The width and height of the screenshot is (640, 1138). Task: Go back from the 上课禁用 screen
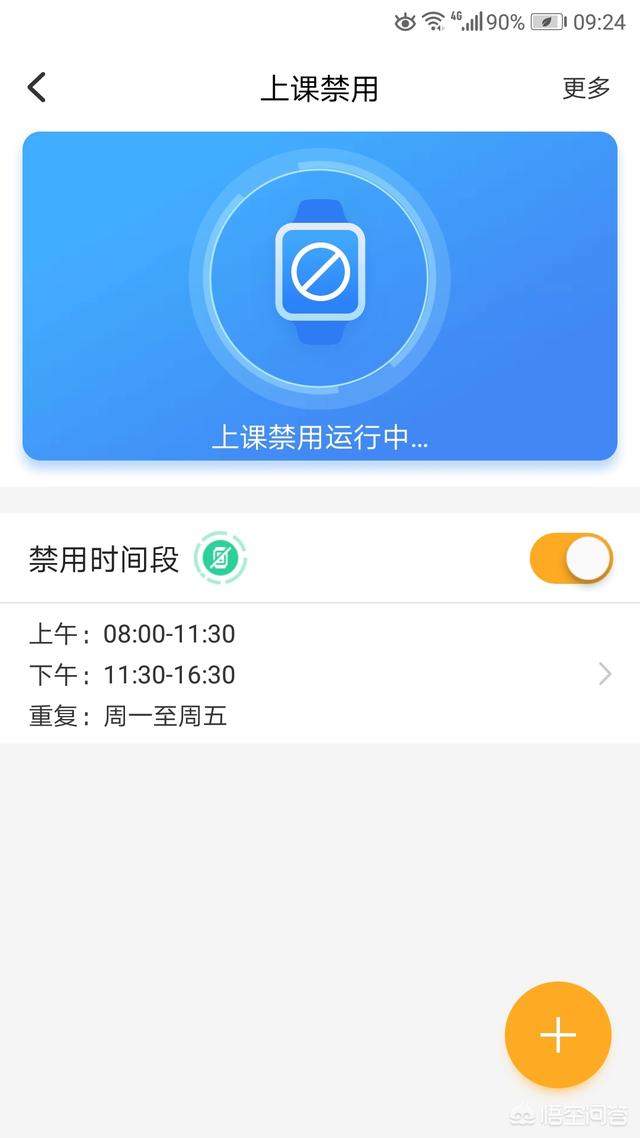(x=37, y=88)
